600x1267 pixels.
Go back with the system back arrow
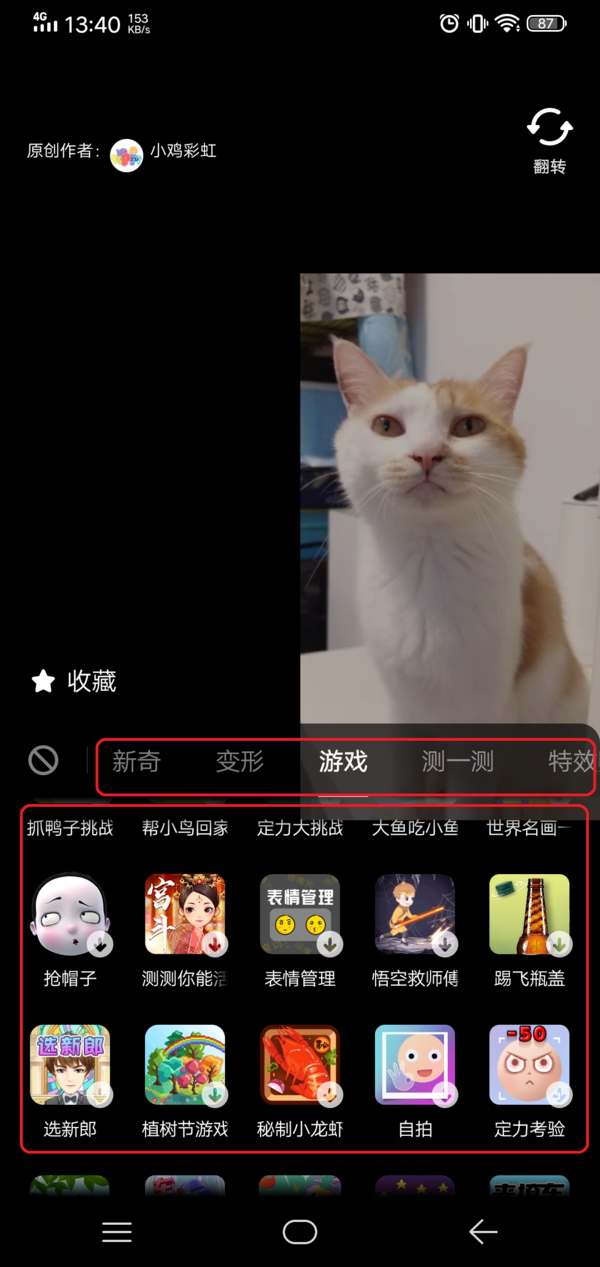click(483, 1232)
